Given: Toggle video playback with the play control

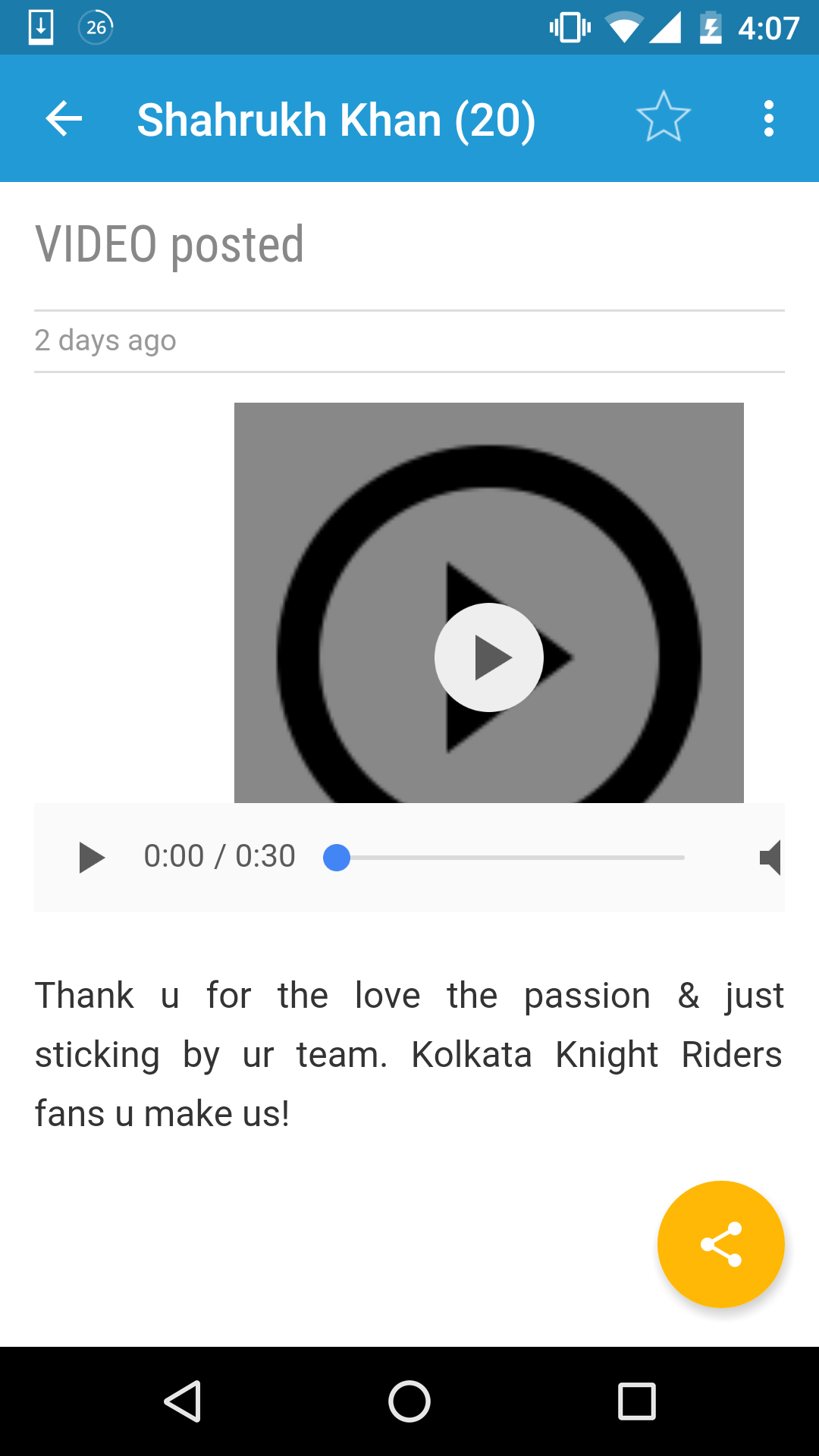Looking at the screenshot, I should tap(91, 857).
